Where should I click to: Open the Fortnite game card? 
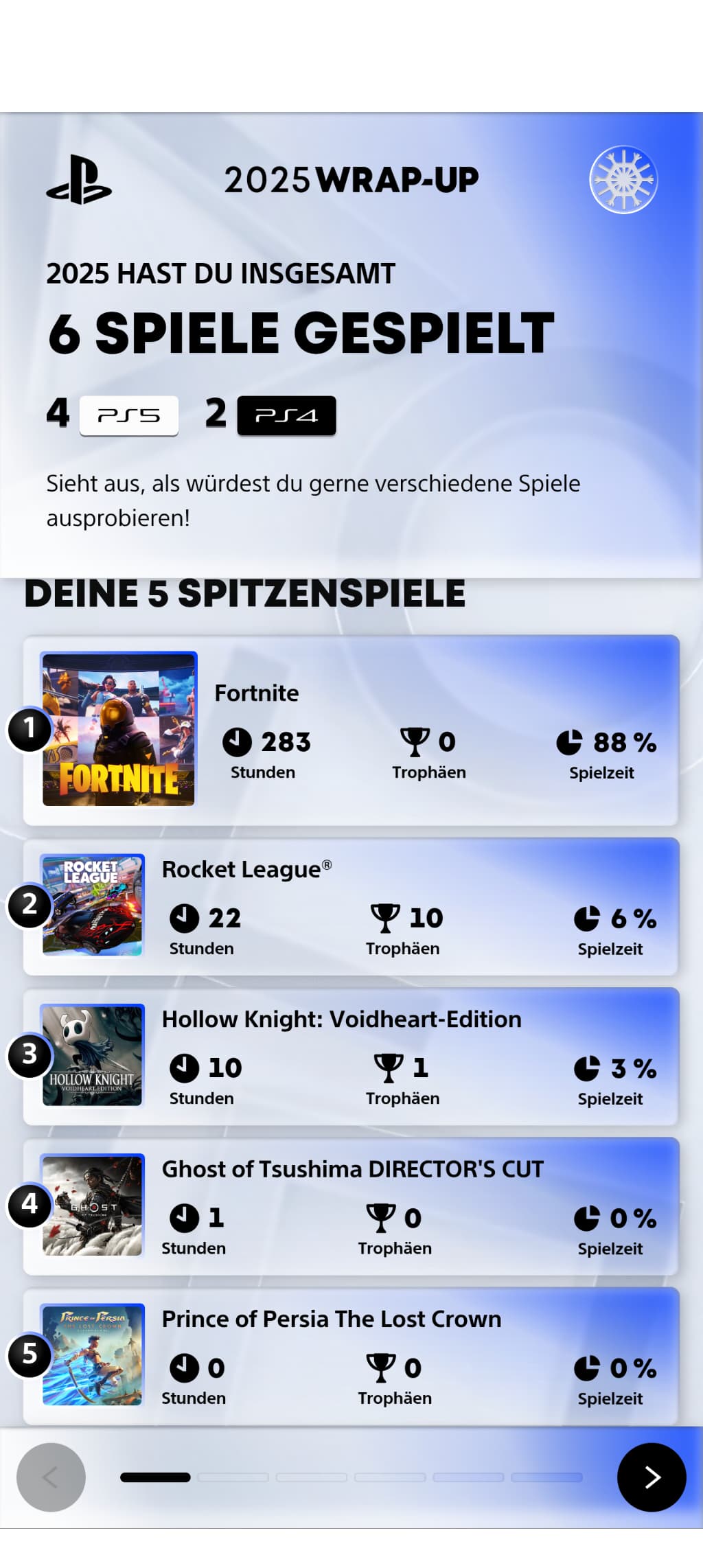[x=350, y=730]
